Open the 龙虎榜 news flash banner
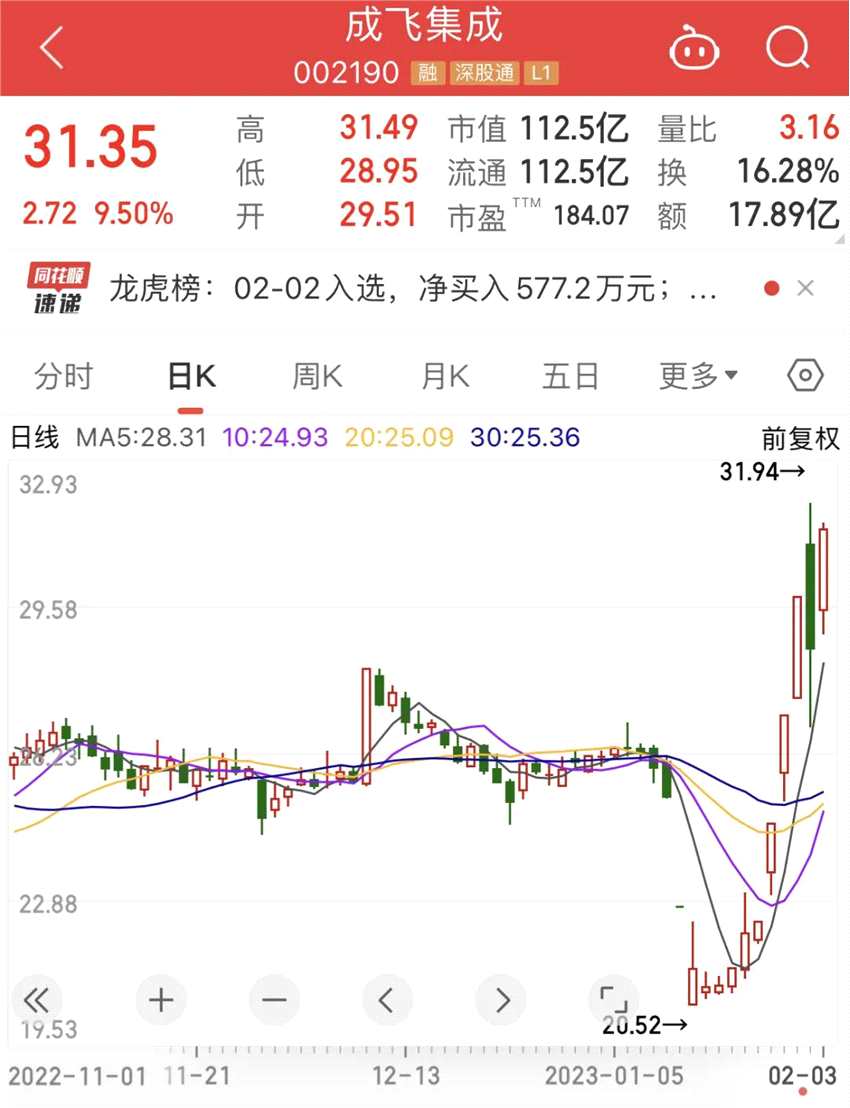 [x=410, y=290]
